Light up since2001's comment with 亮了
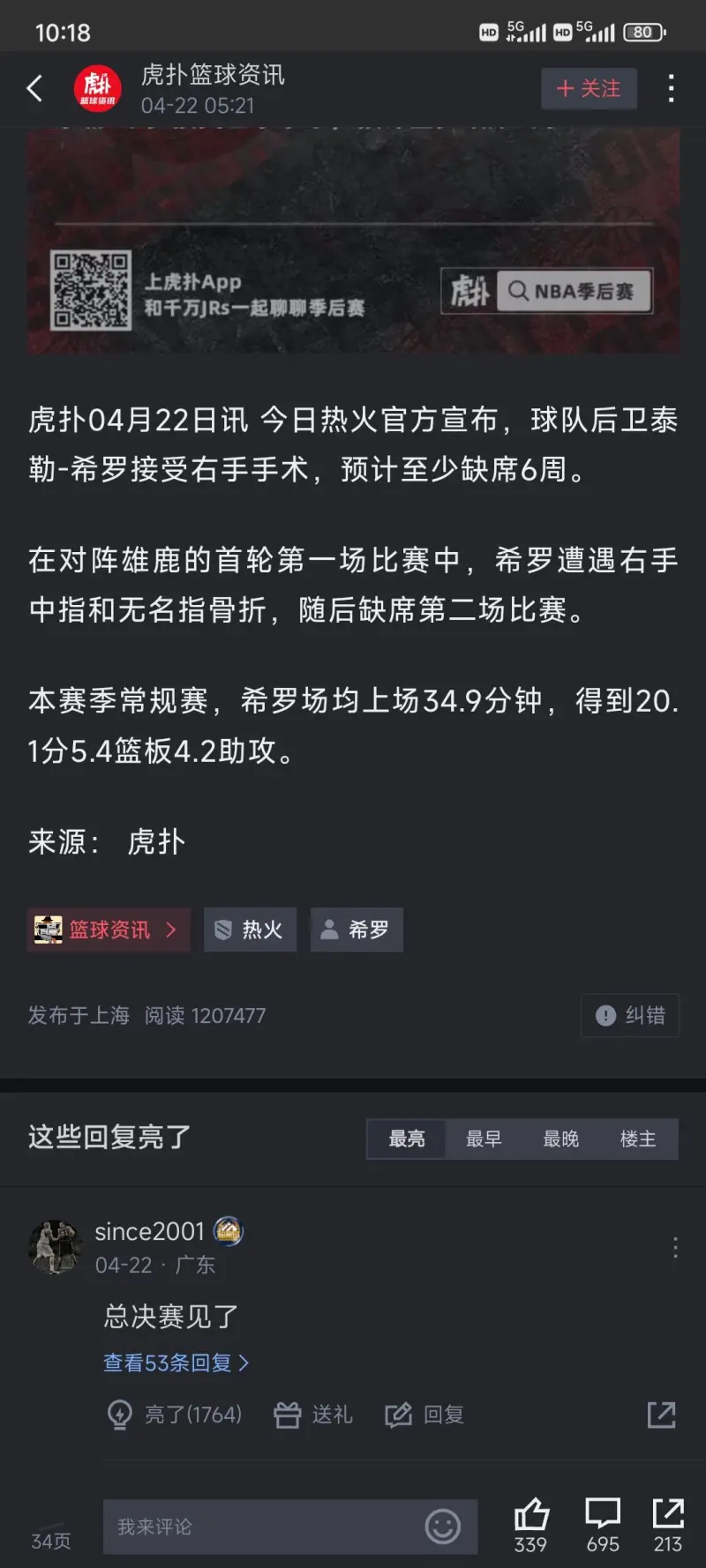Image resolution: width=706 pixels, height=1568 pixels. [x=175, y=1415]
